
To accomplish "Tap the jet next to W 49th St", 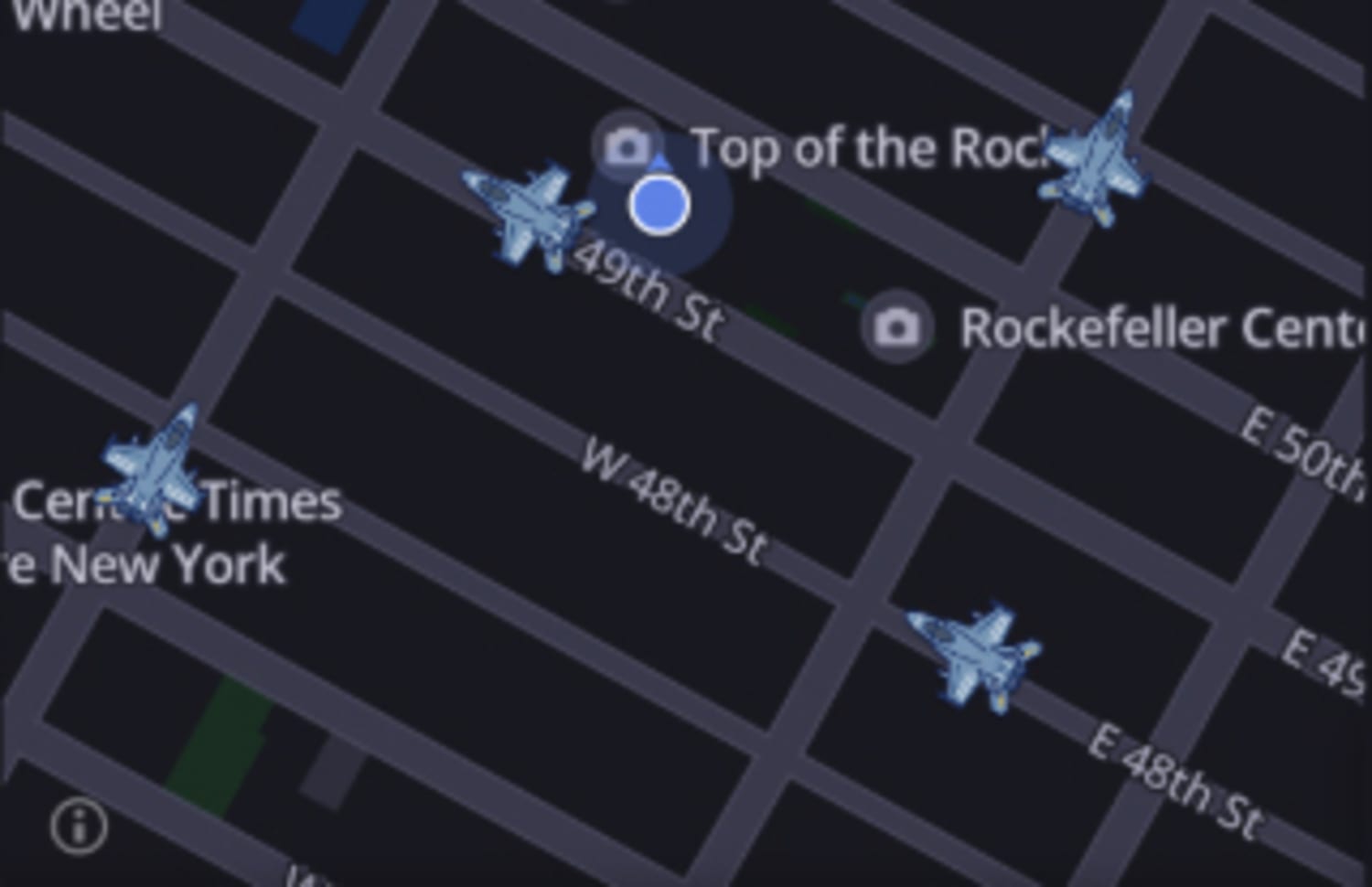I will (529, 216).
